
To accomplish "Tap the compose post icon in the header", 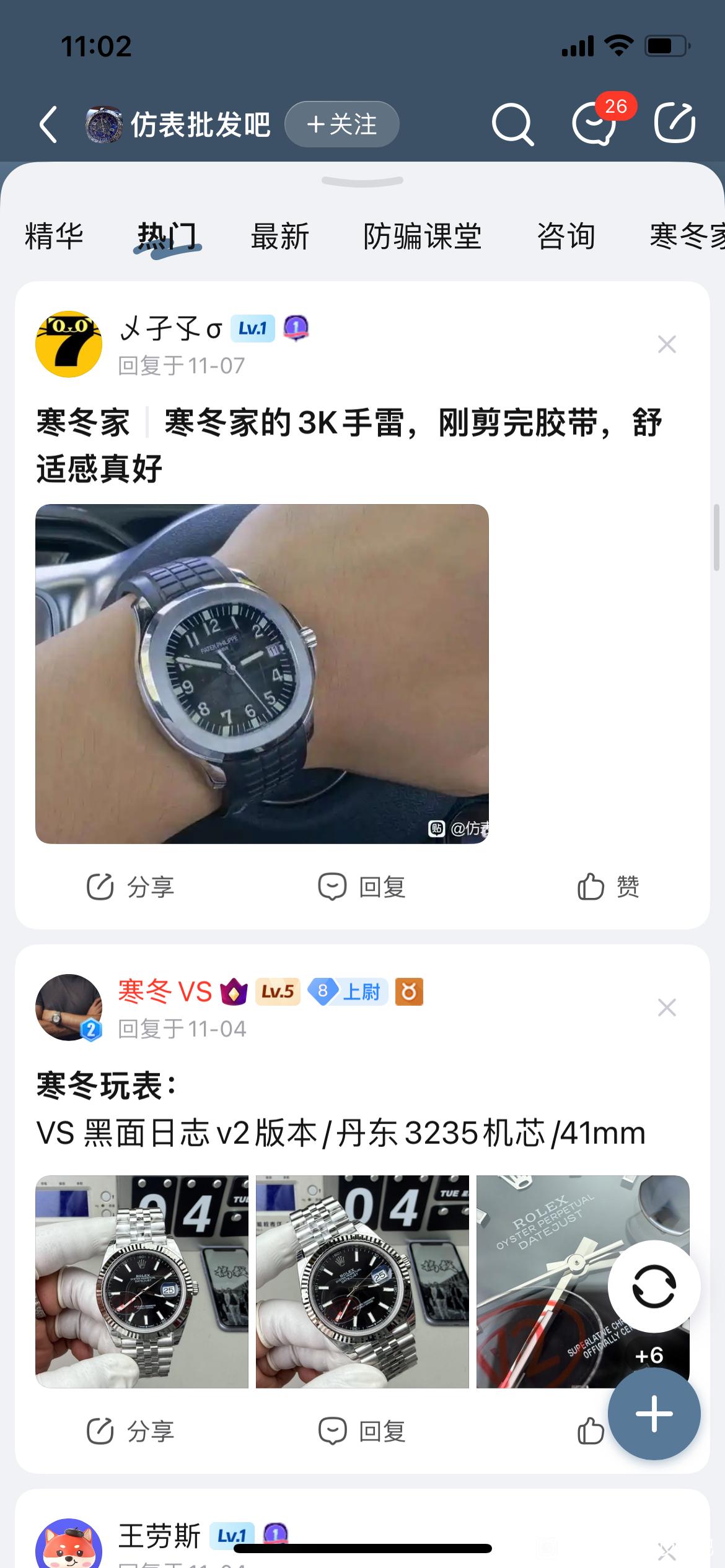I will [675, 124].
